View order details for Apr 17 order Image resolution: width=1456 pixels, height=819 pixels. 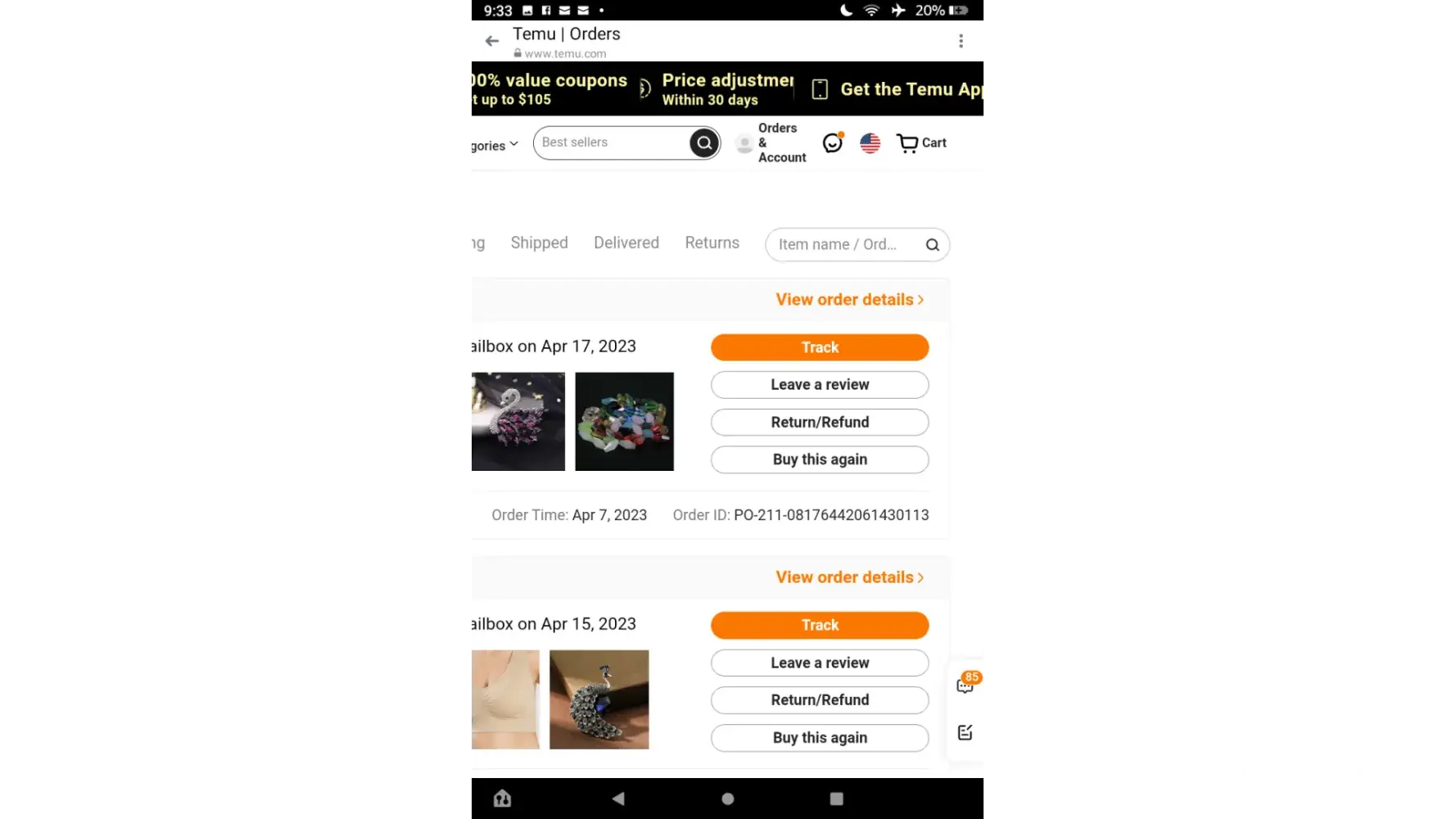tap(849, 300)
